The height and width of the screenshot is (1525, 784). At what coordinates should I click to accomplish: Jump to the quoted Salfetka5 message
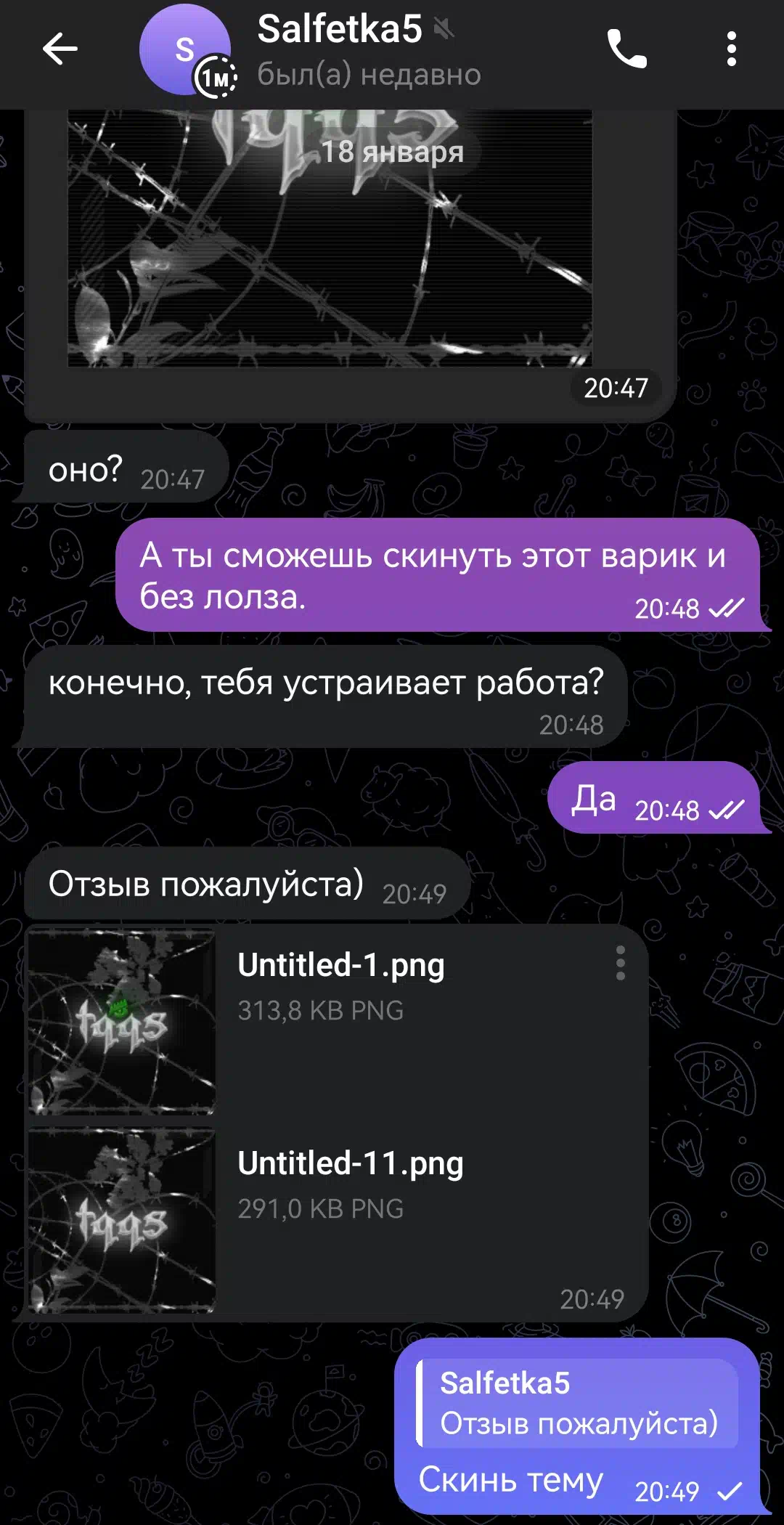[577, 1403]
